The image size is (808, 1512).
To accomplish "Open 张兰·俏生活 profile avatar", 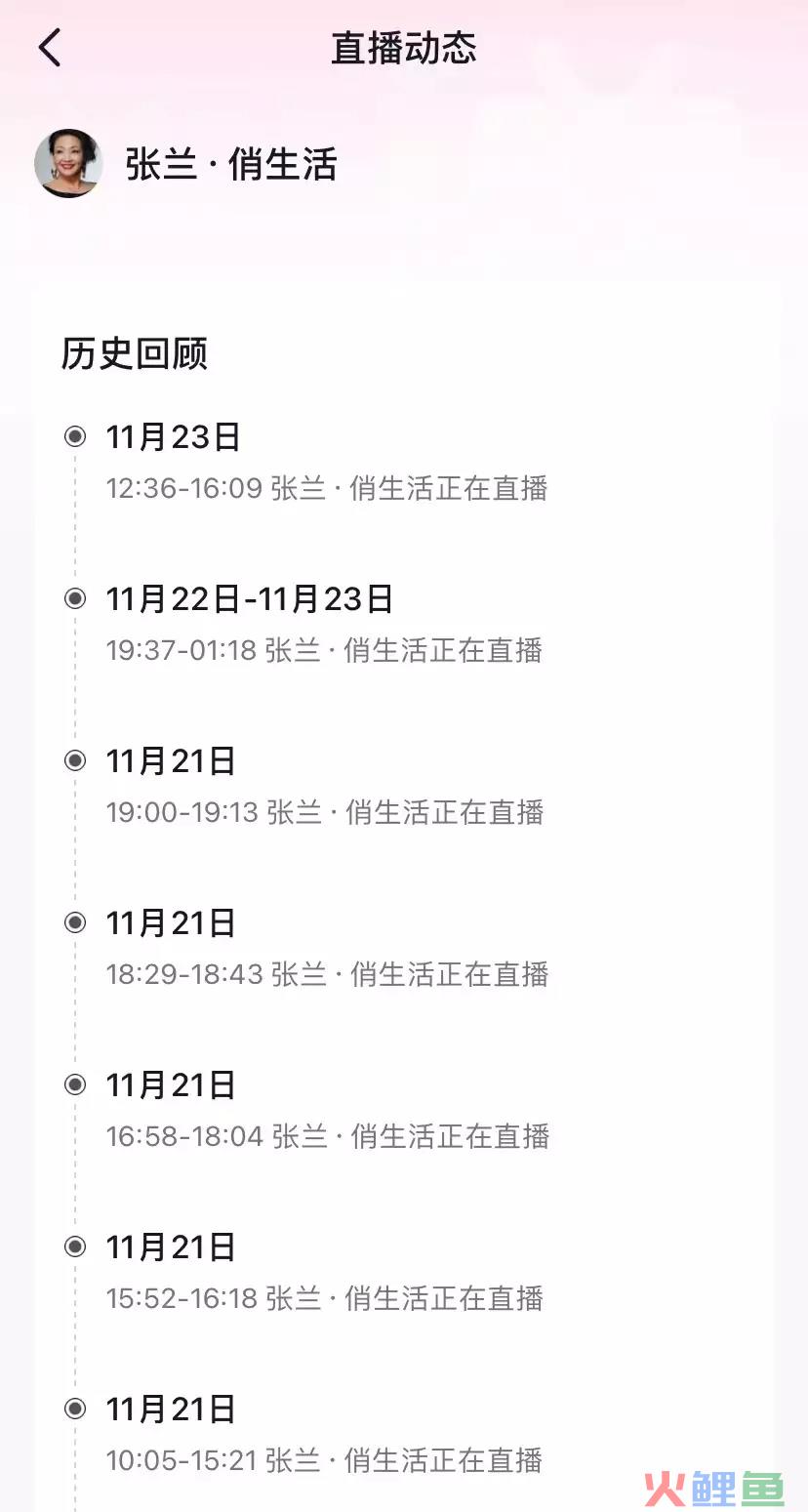I will click(68, 163).
